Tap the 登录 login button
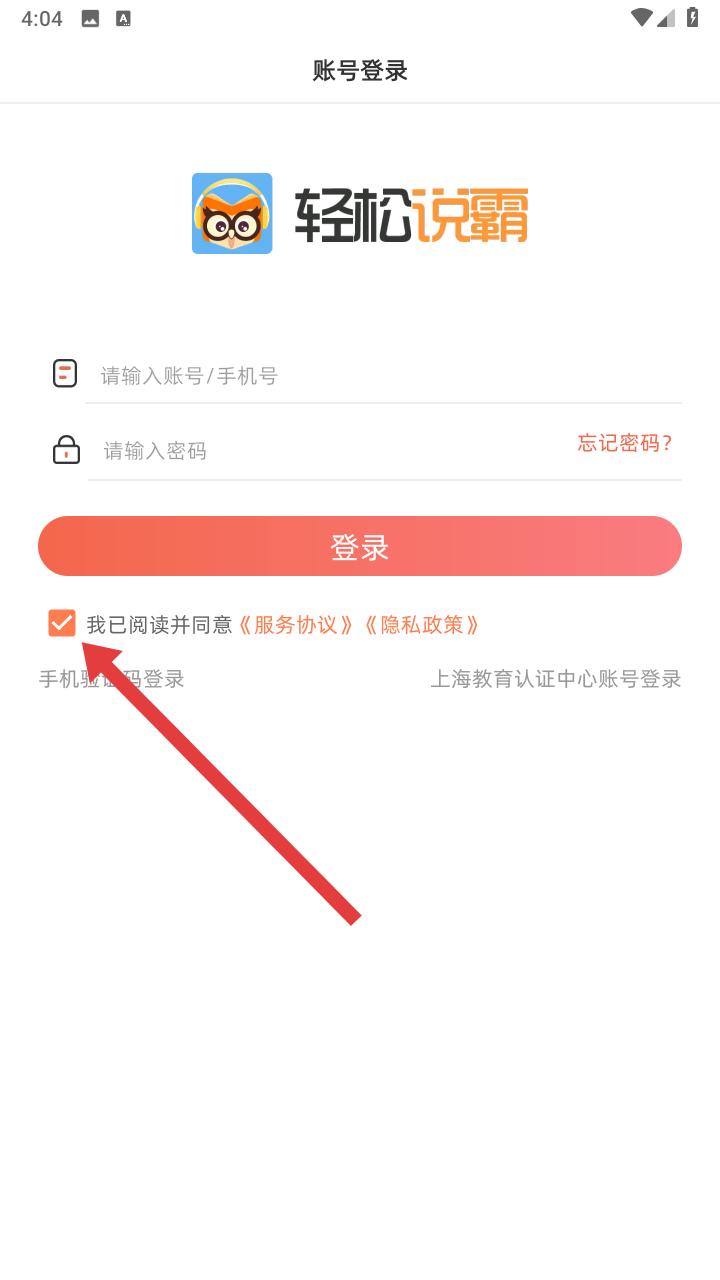This screenshot has height=1280, width=720. [x=360, y=547]
